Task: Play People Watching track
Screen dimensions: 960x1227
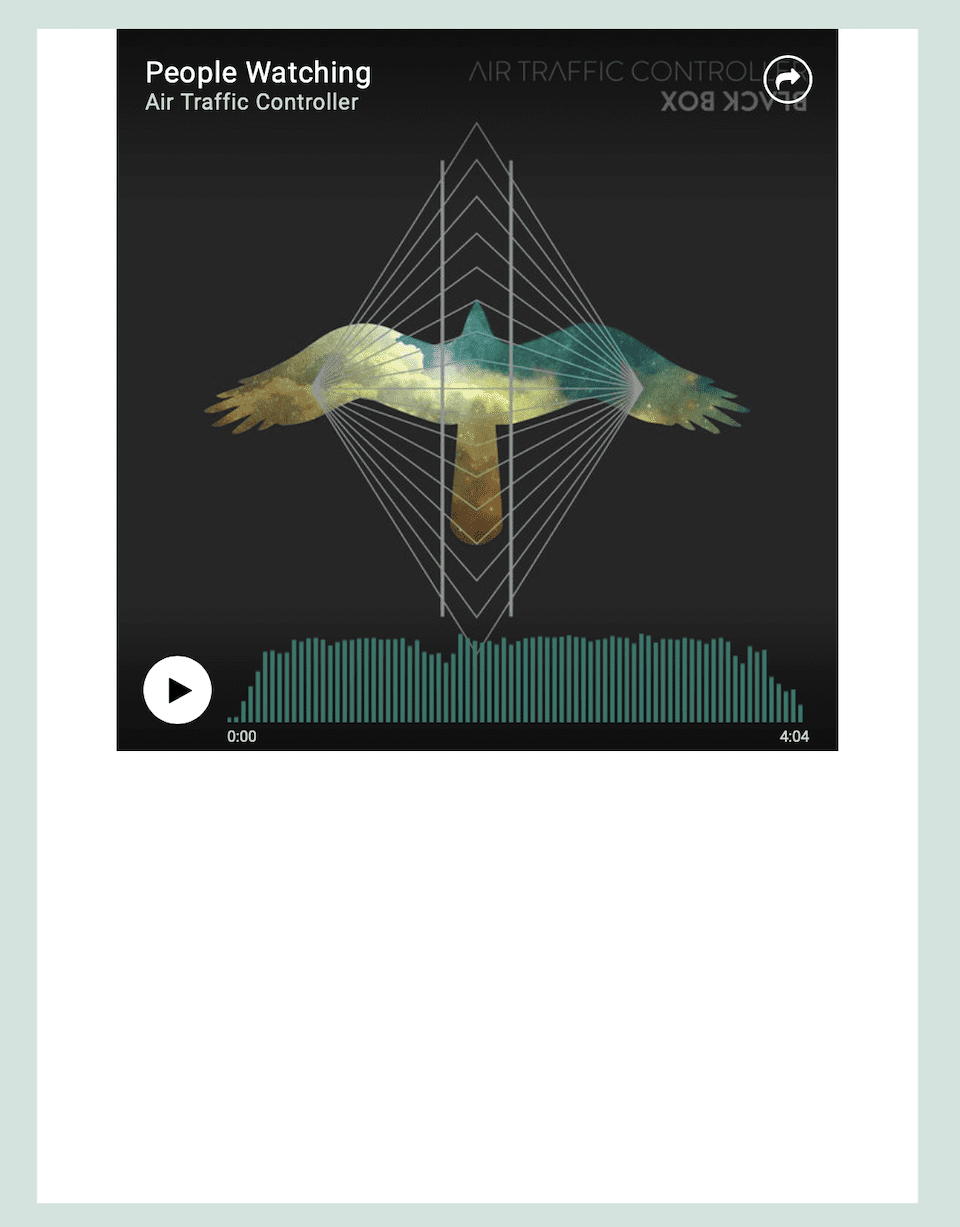Action: 177,690
